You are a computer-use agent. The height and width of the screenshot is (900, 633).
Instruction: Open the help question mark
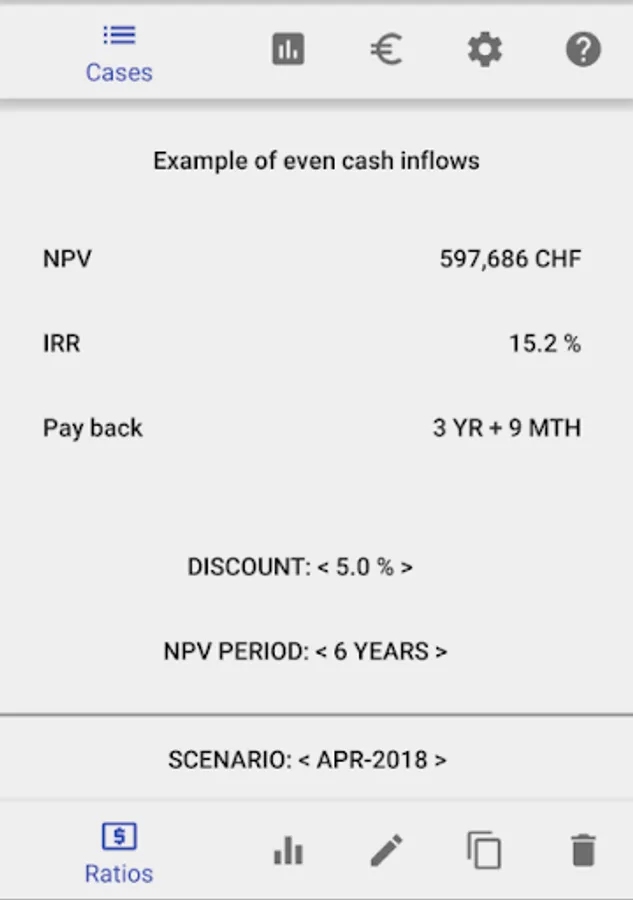pos(583,50)
